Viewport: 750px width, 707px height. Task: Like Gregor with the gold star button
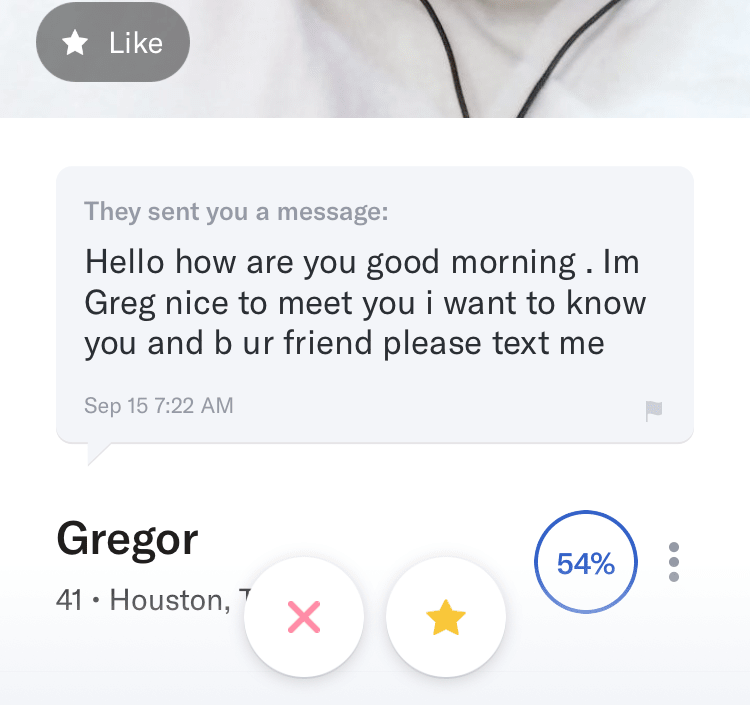click(446, 617)
